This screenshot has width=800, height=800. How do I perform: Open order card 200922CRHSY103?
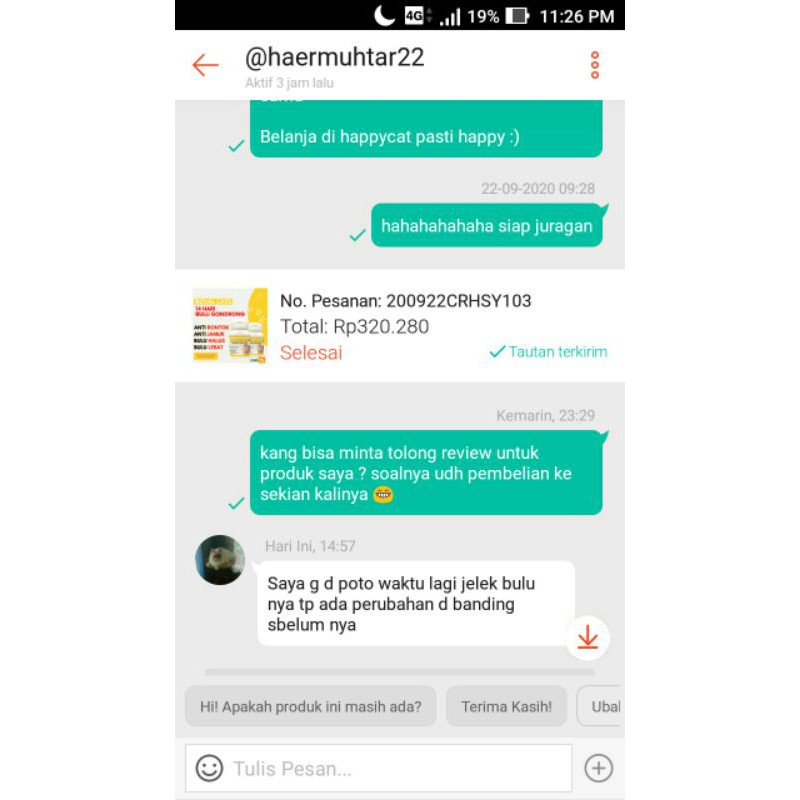[x=400, y=326]
